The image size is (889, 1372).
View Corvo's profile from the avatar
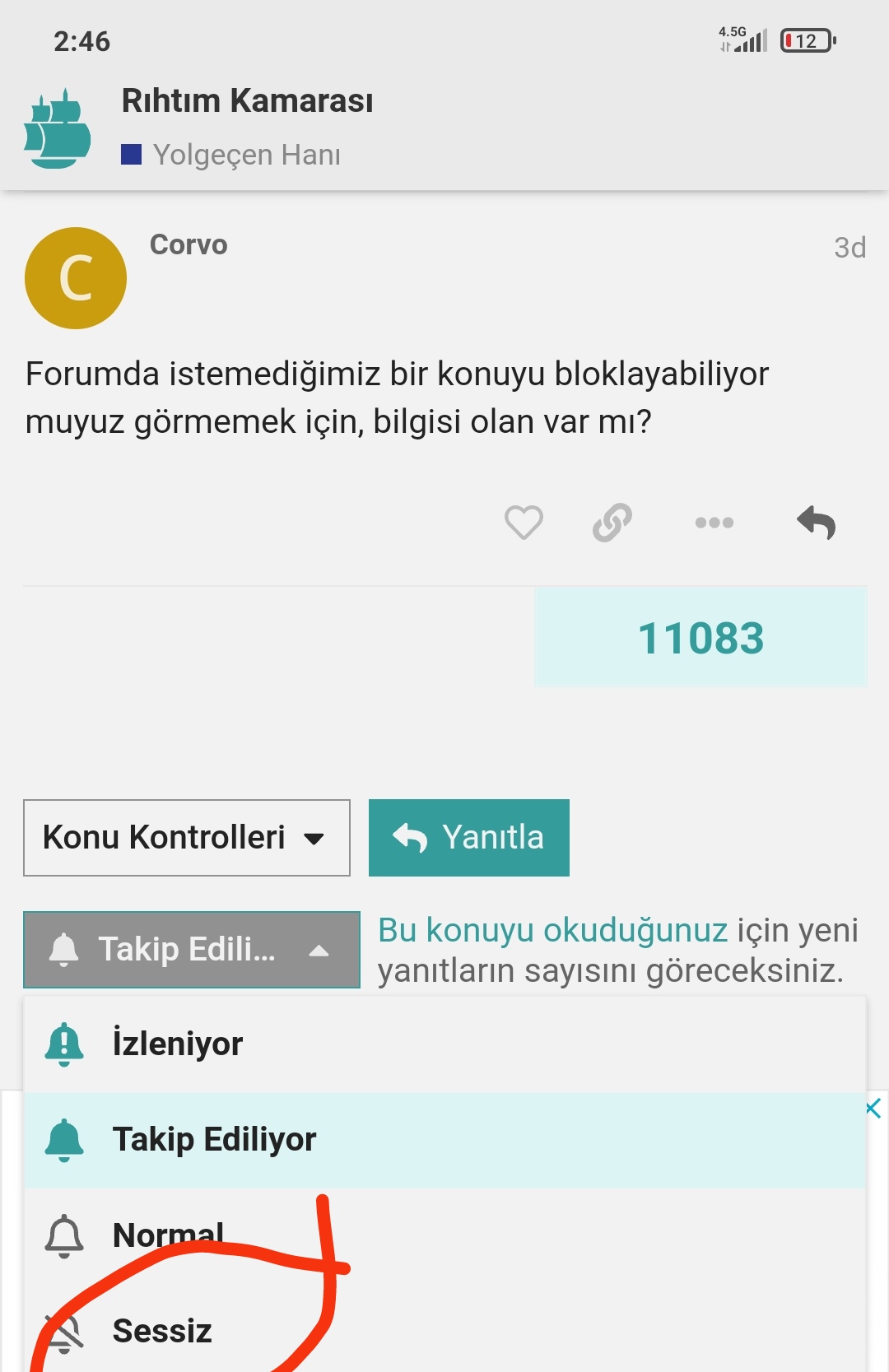pos(76,278)
